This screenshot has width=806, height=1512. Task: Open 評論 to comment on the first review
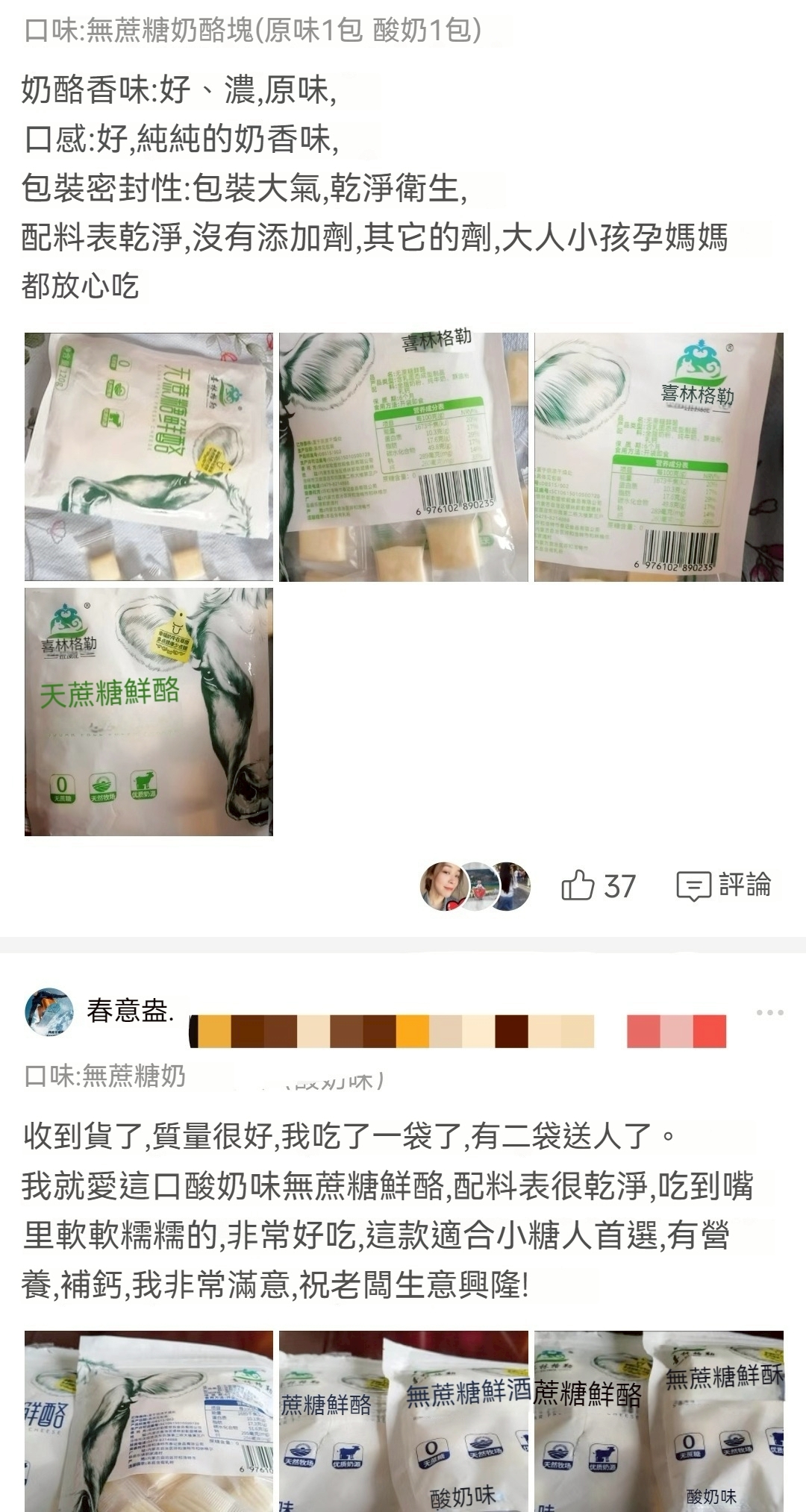tap(723, 885)
